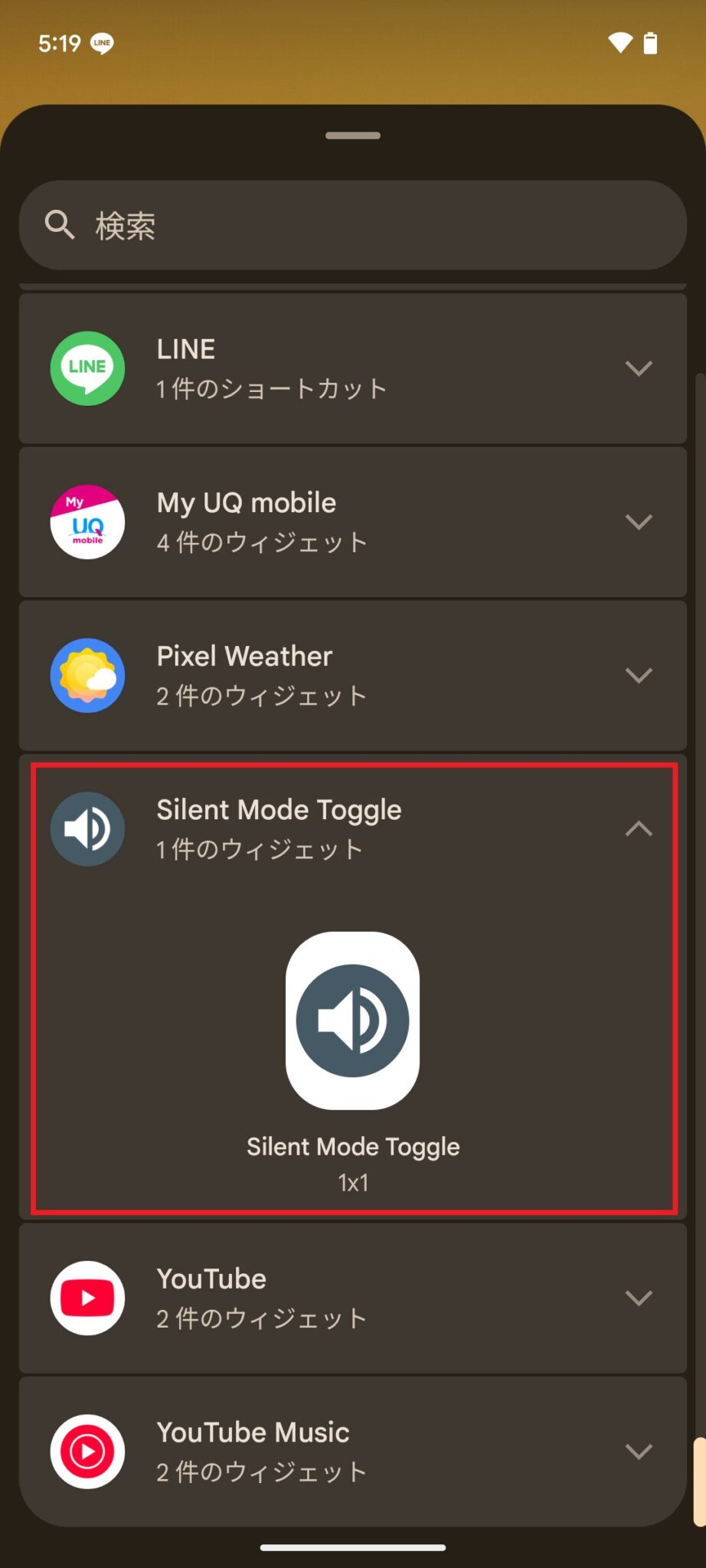Expand the YouTube Music widgets section
The width and height of the screenshot is (706, 1568).
coord(639,1452)
